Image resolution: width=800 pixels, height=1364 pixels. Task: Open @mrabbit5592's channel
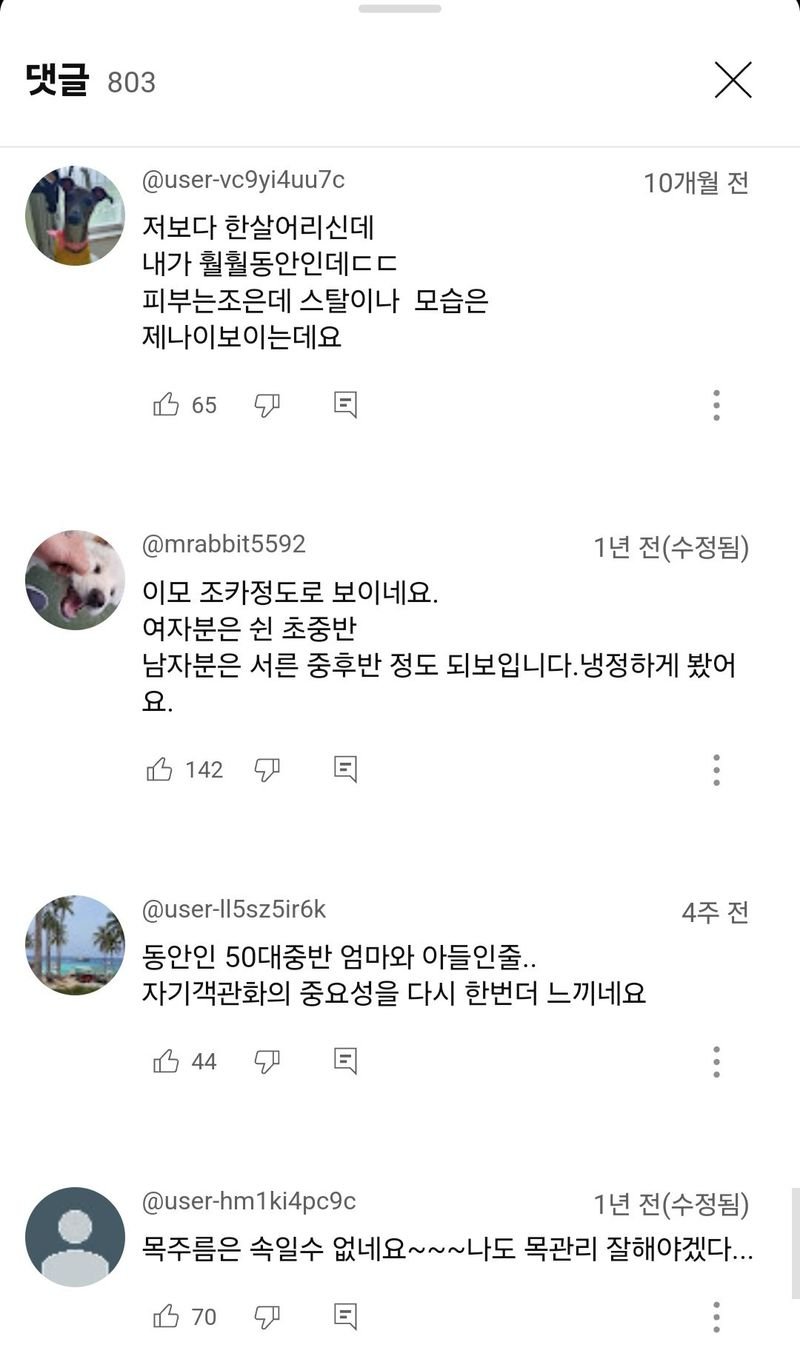coord(224,544)
